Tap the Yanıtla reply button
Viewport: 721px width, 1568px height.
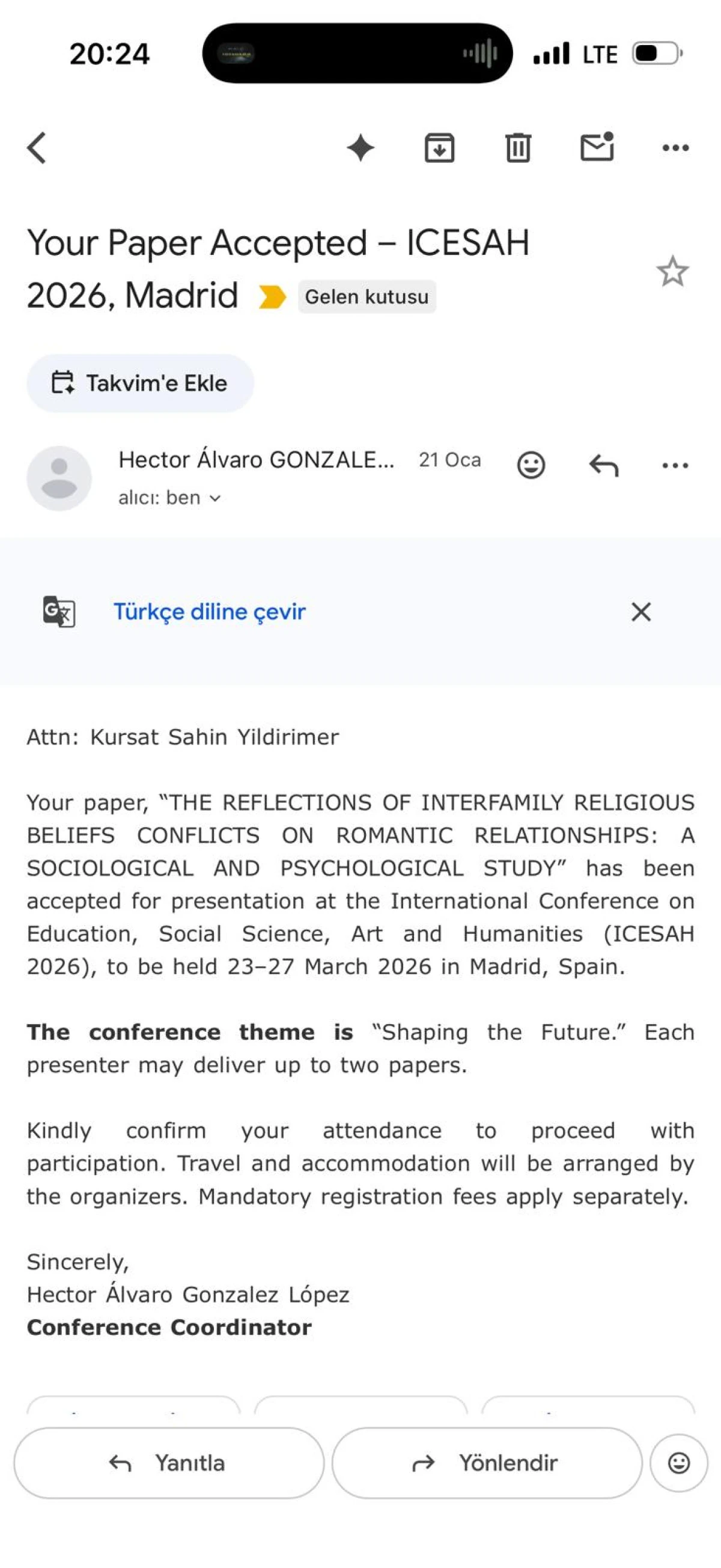point(169,1463)
